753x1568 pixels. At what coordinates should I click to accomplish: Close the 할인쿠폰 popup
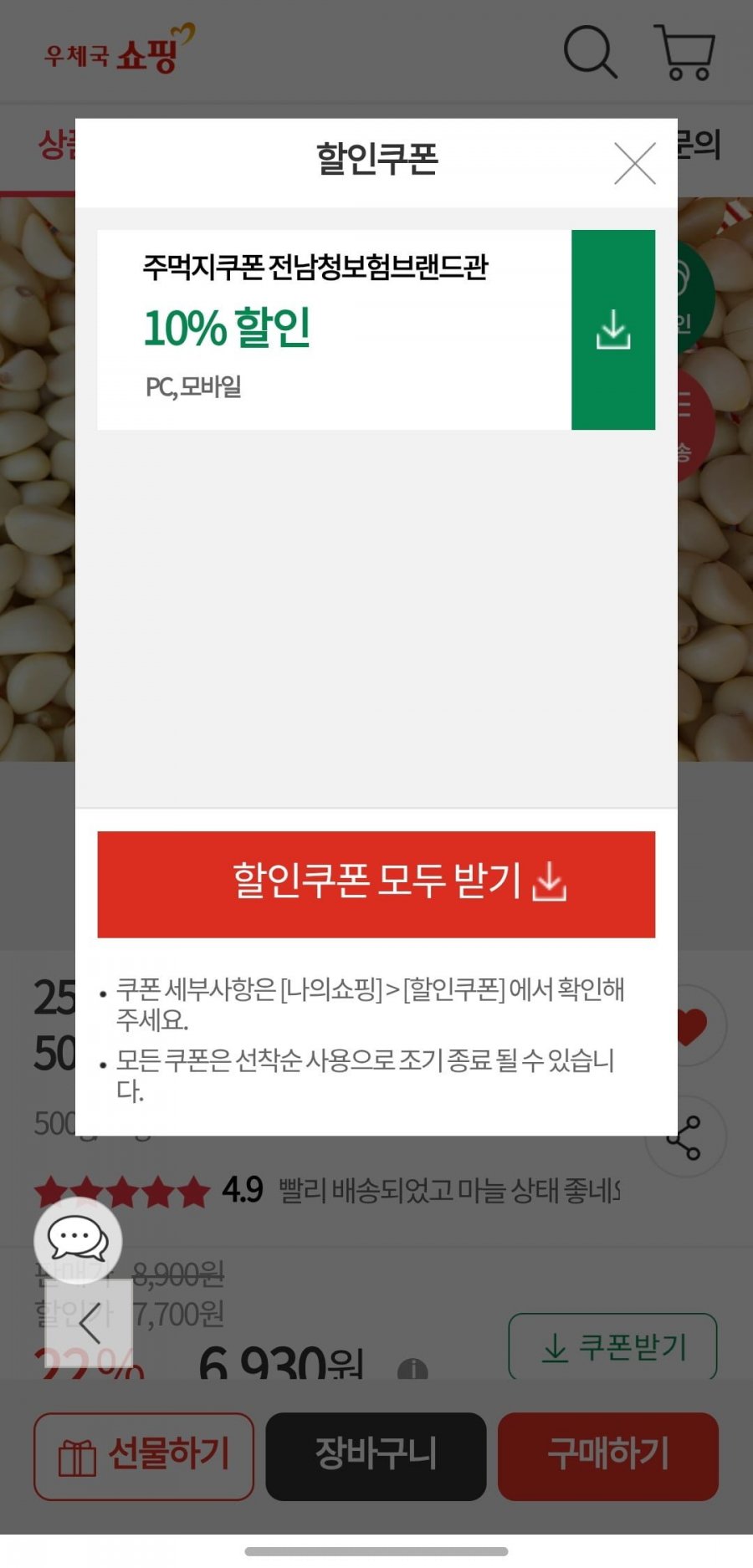(x=635, y=163)
